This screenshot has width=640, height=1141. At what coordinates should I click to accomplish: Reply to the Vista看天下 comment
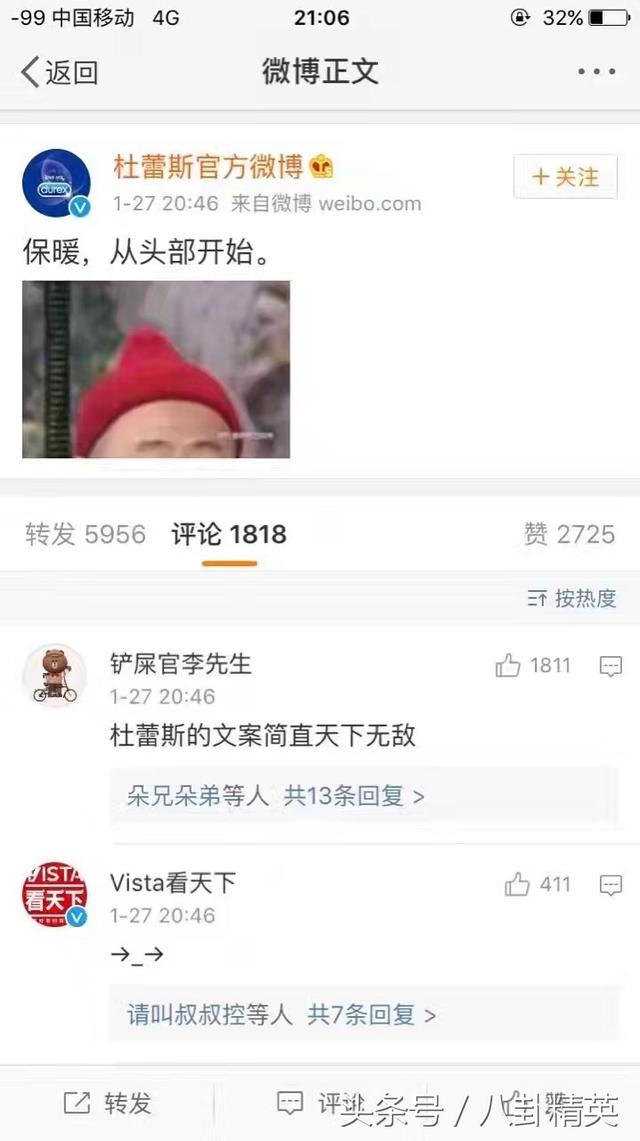tap(610, 885)
